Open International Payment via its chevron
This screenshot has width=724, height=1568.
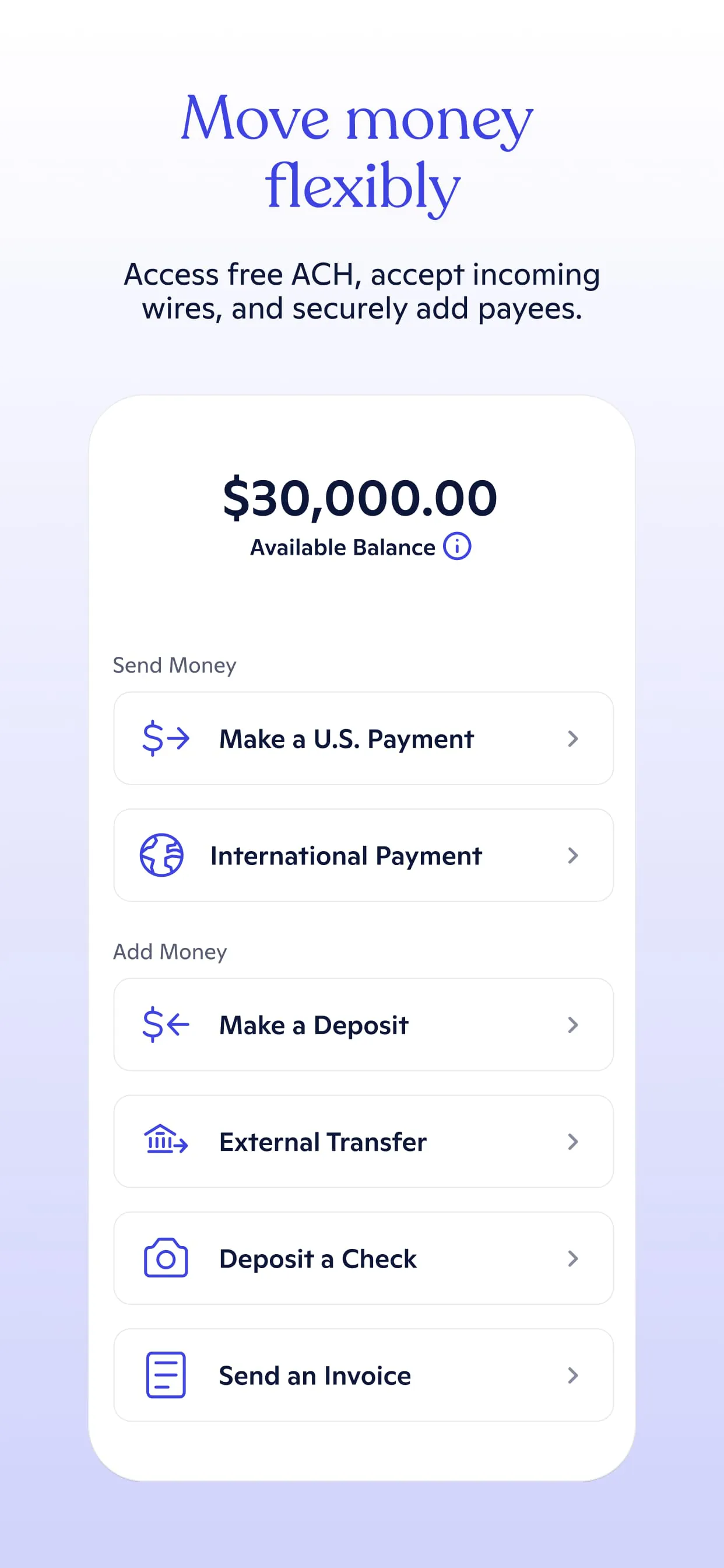coord(572,855)
